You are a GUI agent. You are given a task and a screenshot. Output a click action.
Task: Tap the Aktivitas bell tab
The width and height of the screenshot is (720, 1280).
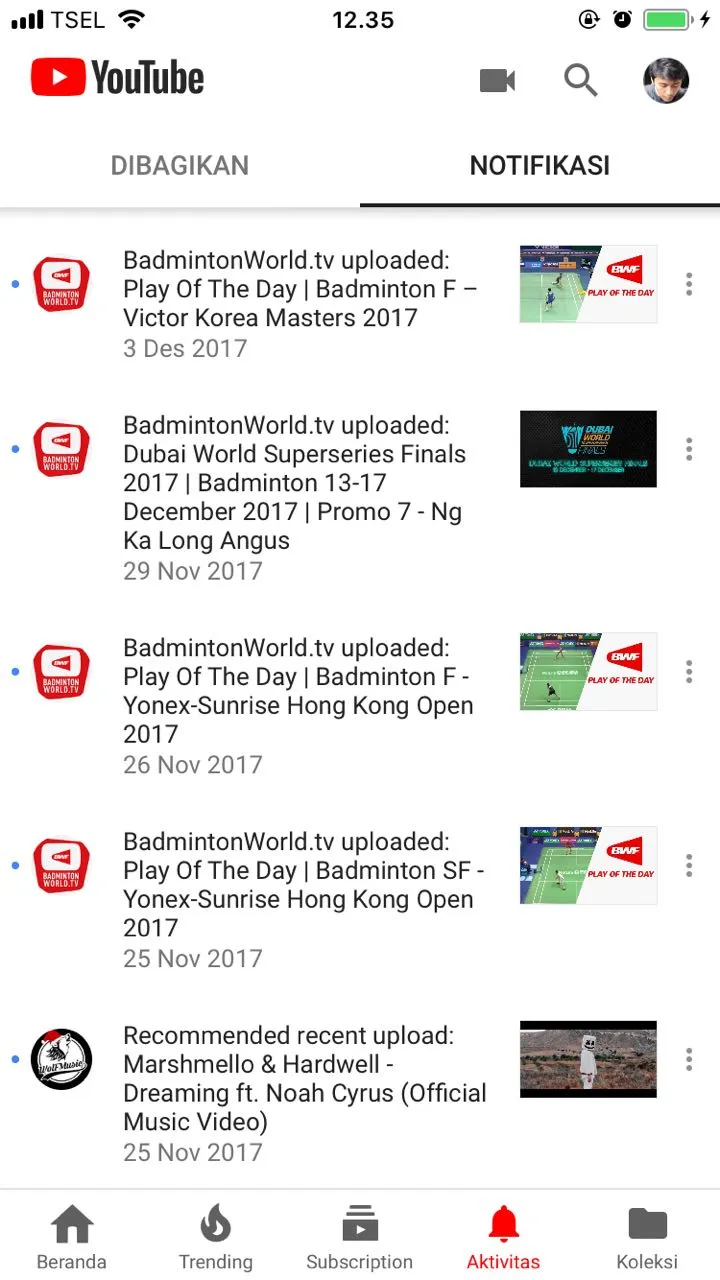point(504,1237)
